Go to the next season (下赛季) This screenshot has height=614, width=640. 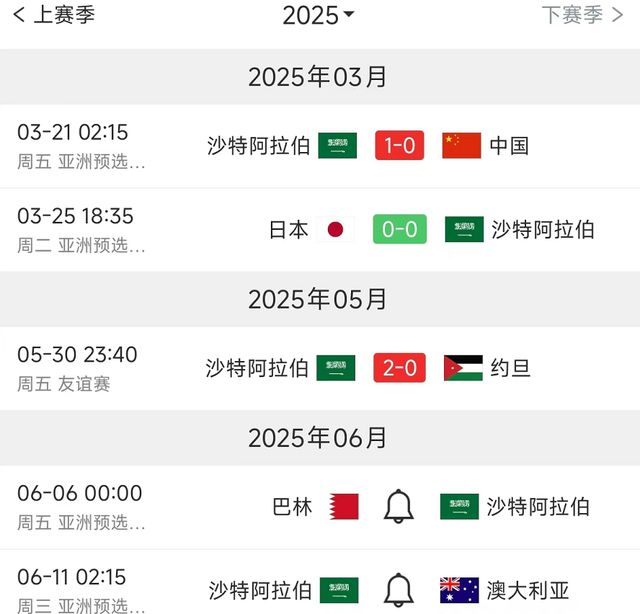click(x=585, y=15)
